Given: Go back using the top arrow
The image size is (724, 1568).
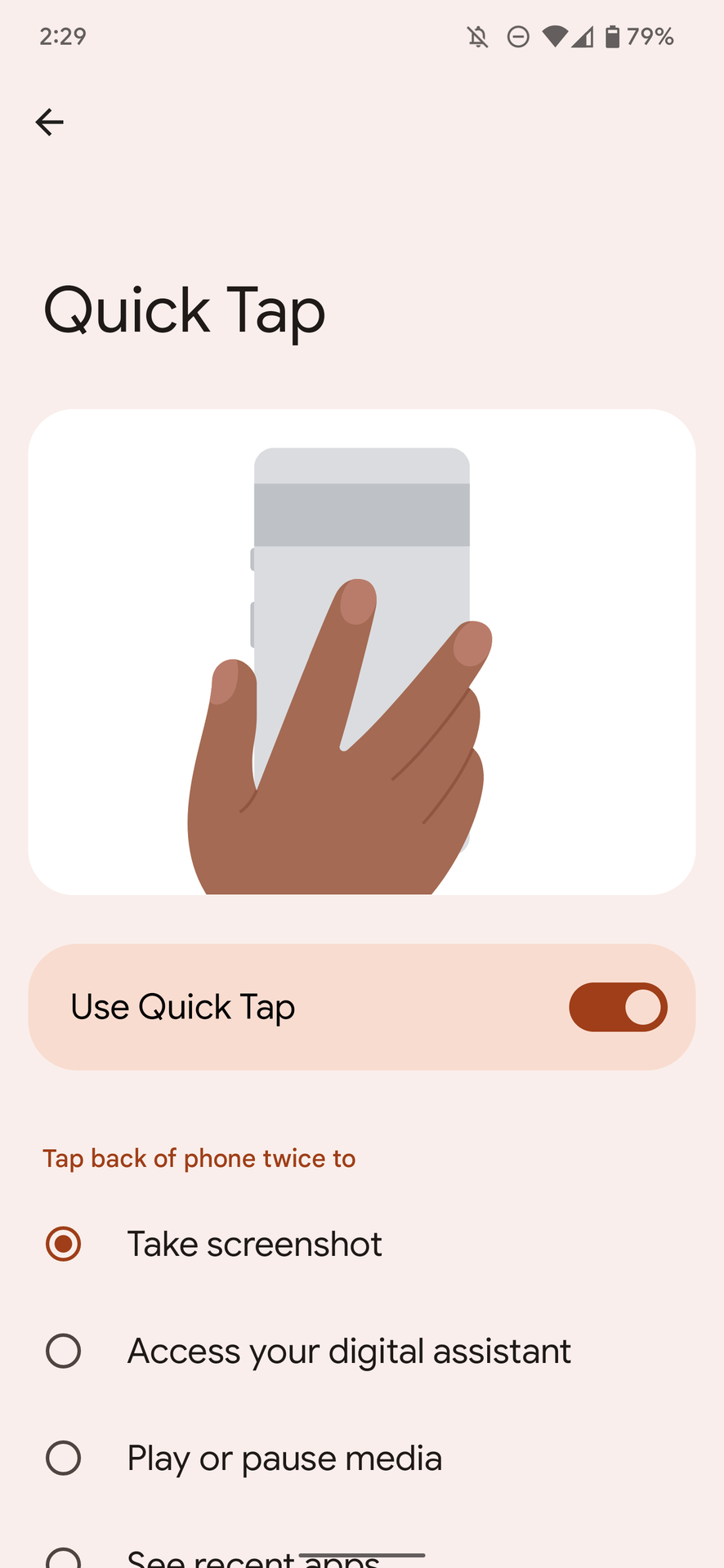Looking at the screenshot, I should 50,122.
